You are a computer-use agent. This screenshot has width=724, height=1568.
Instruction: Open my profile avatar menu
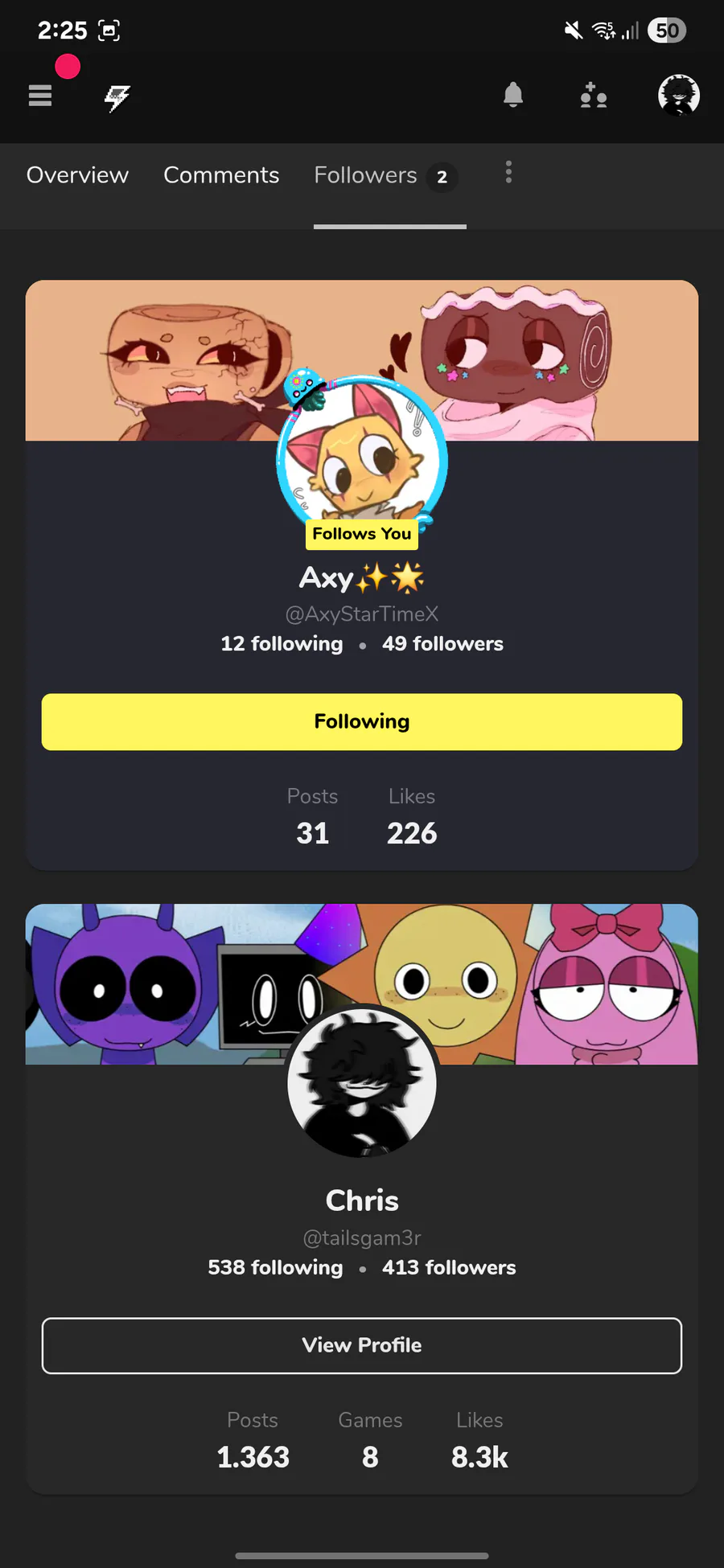pos(679,95)
